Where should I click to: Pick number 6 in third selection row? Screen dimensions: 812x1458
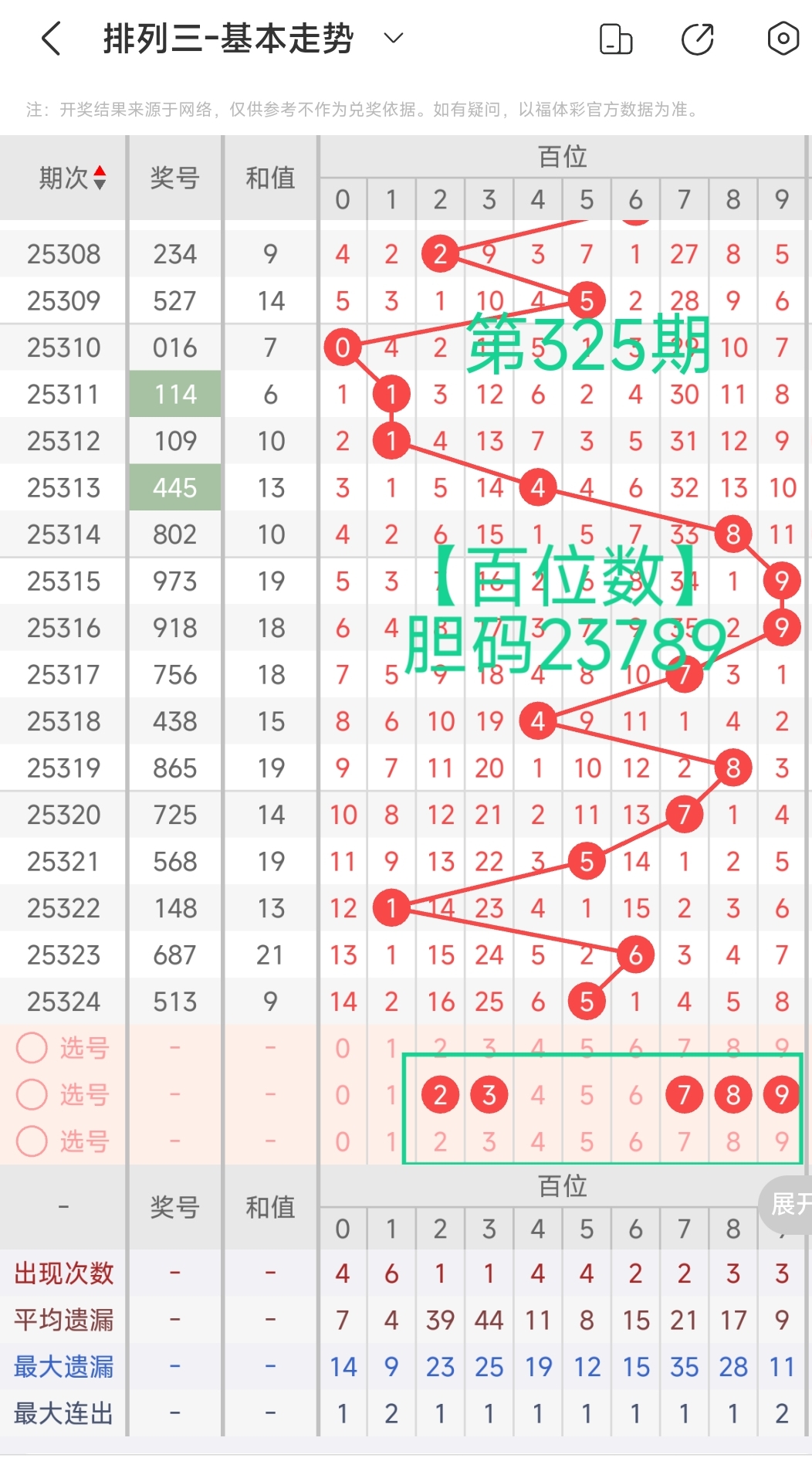coord(634,1141)
